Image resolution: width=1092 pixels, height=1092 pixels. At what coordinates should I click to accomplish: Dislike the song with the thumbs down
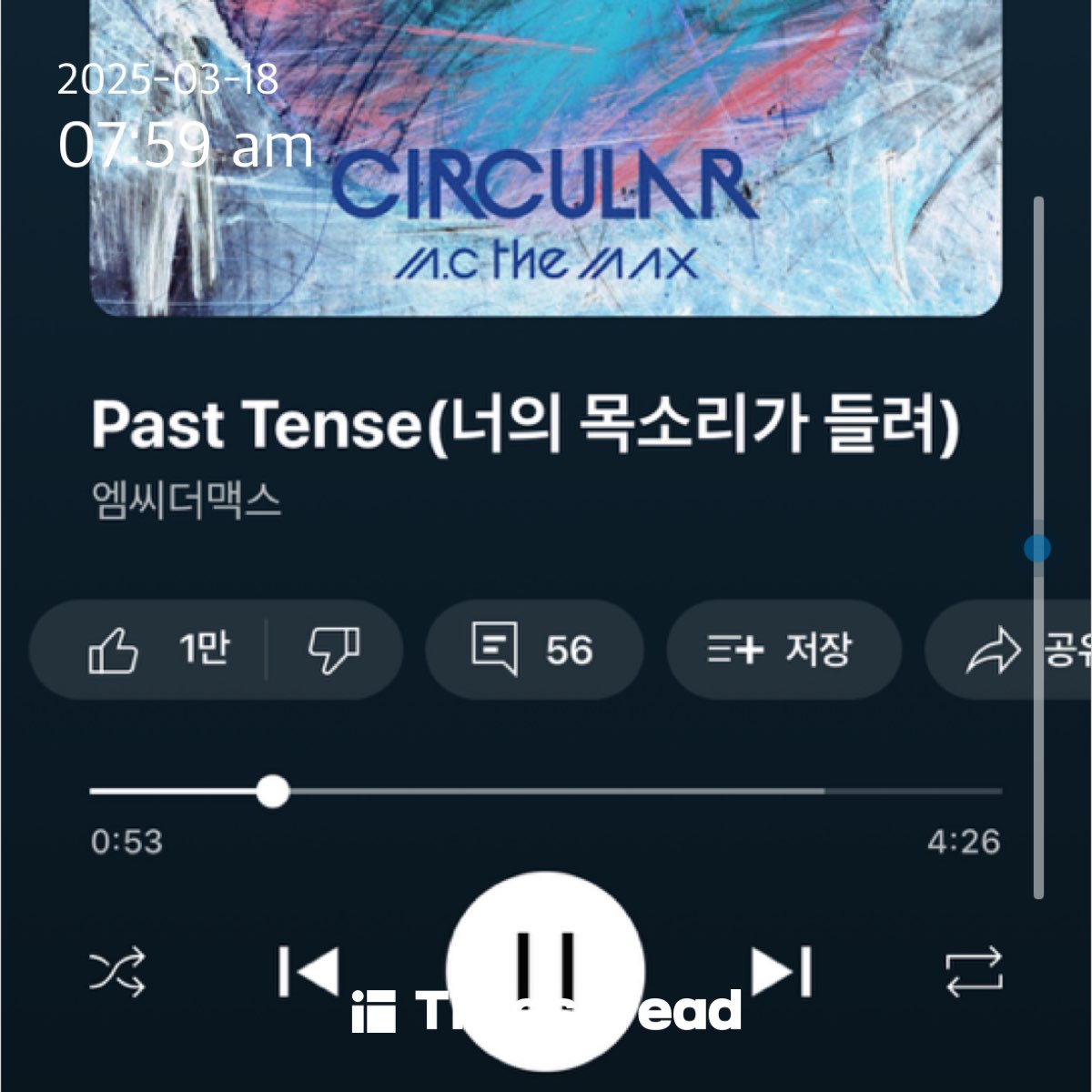pos(333,650)
